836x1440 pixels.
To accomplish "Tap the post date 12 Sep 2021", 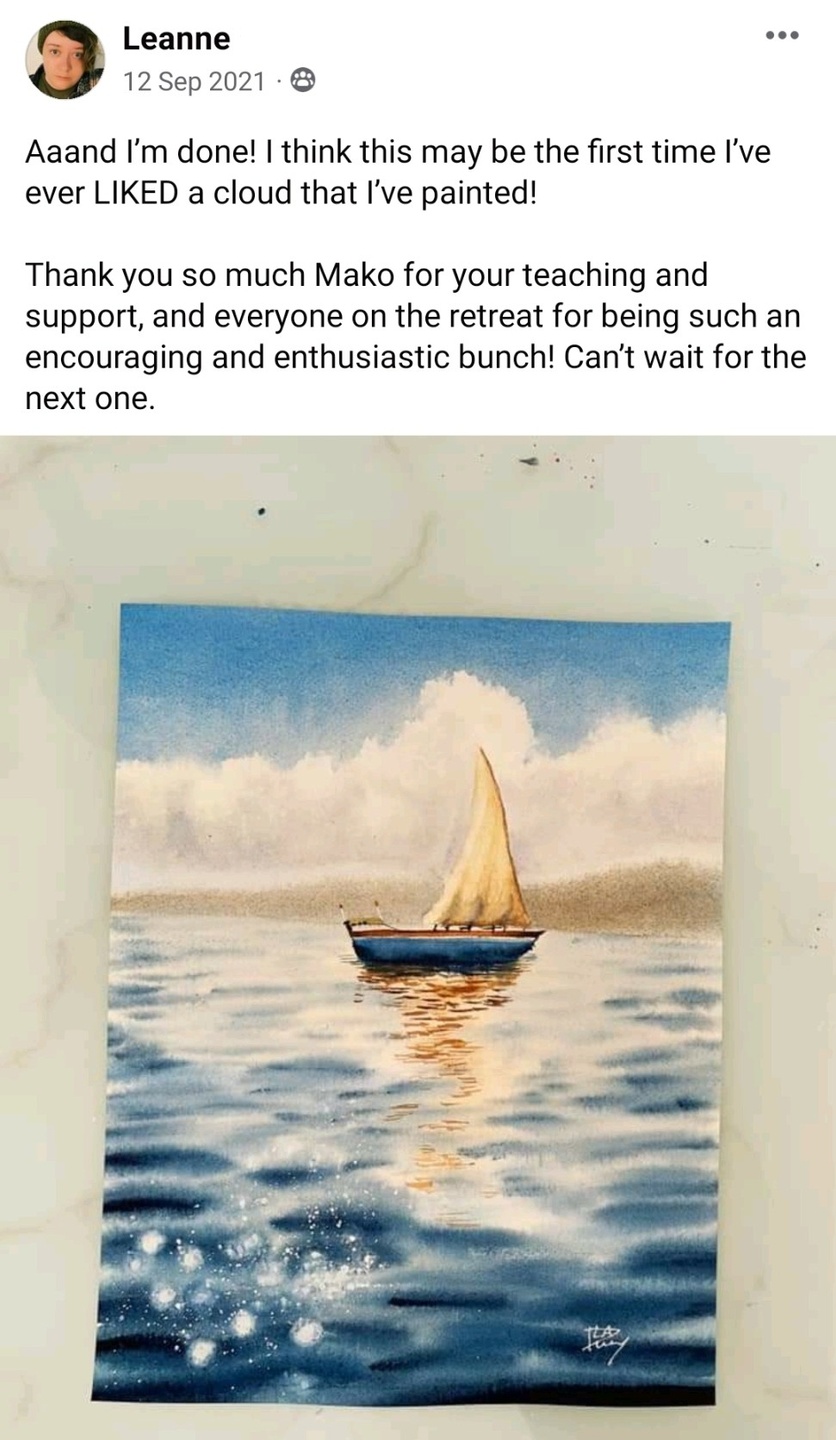I will tap(194, 82).
